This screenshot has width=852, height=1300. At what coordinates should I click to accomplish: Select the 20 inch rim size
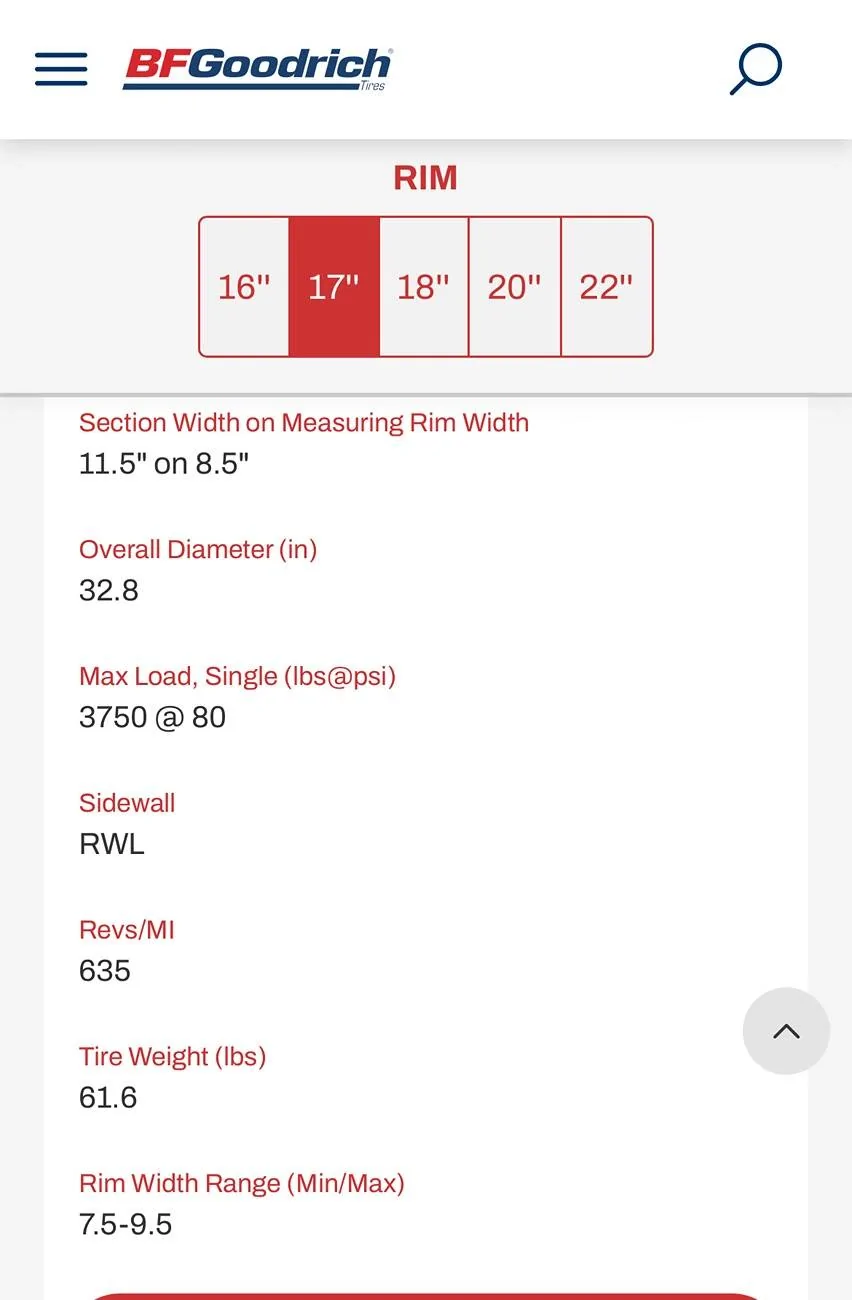514,286
